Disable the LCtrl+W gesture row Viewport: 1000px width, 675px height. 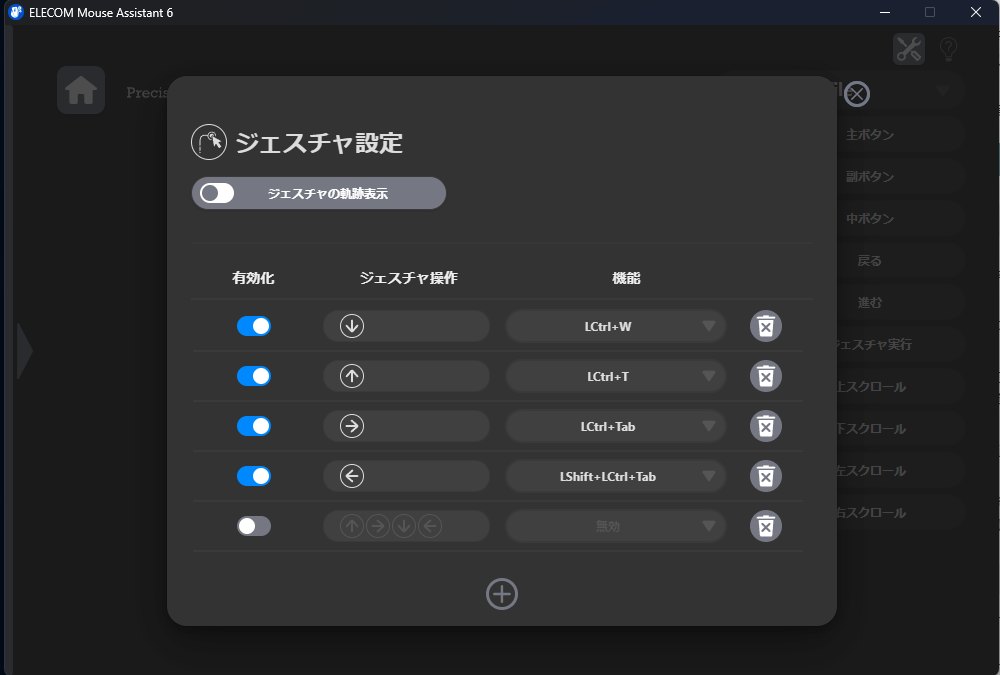(254, 326)
